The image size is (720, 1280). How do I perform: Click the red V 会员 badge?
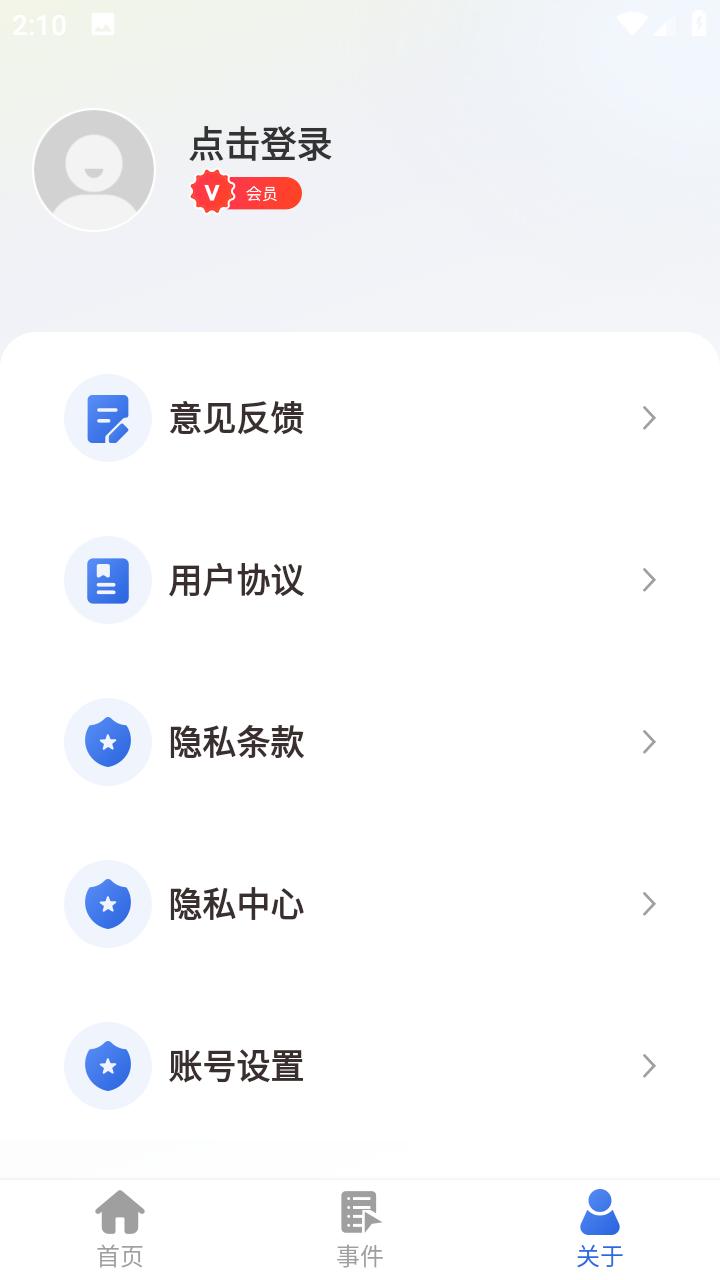point(246,192)
